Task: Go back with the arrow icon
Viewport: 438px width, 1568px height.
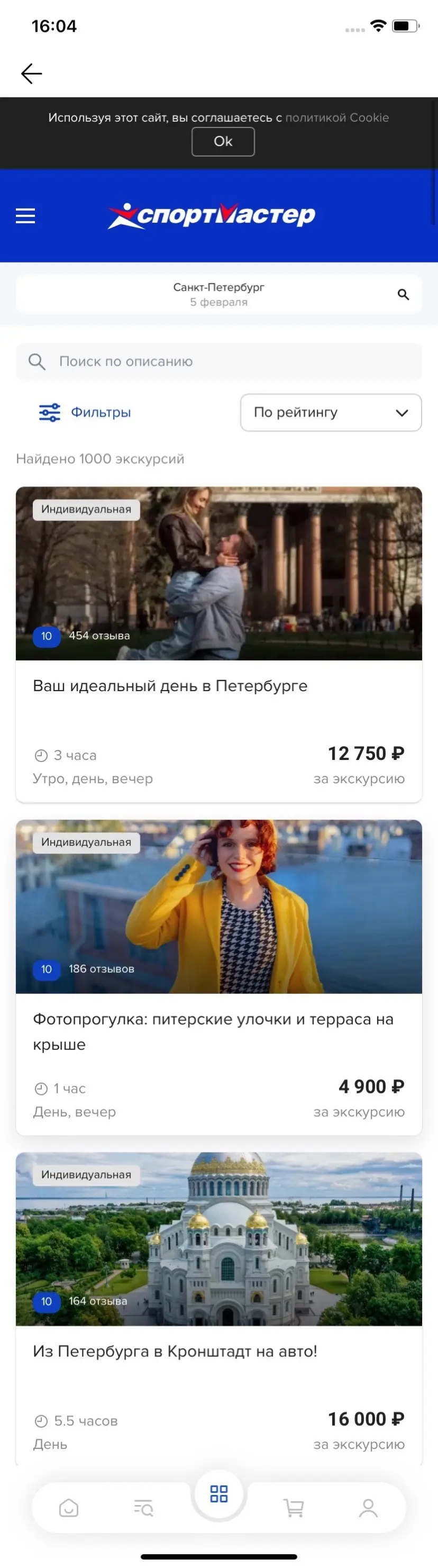Action: click(x=32, y=74)
